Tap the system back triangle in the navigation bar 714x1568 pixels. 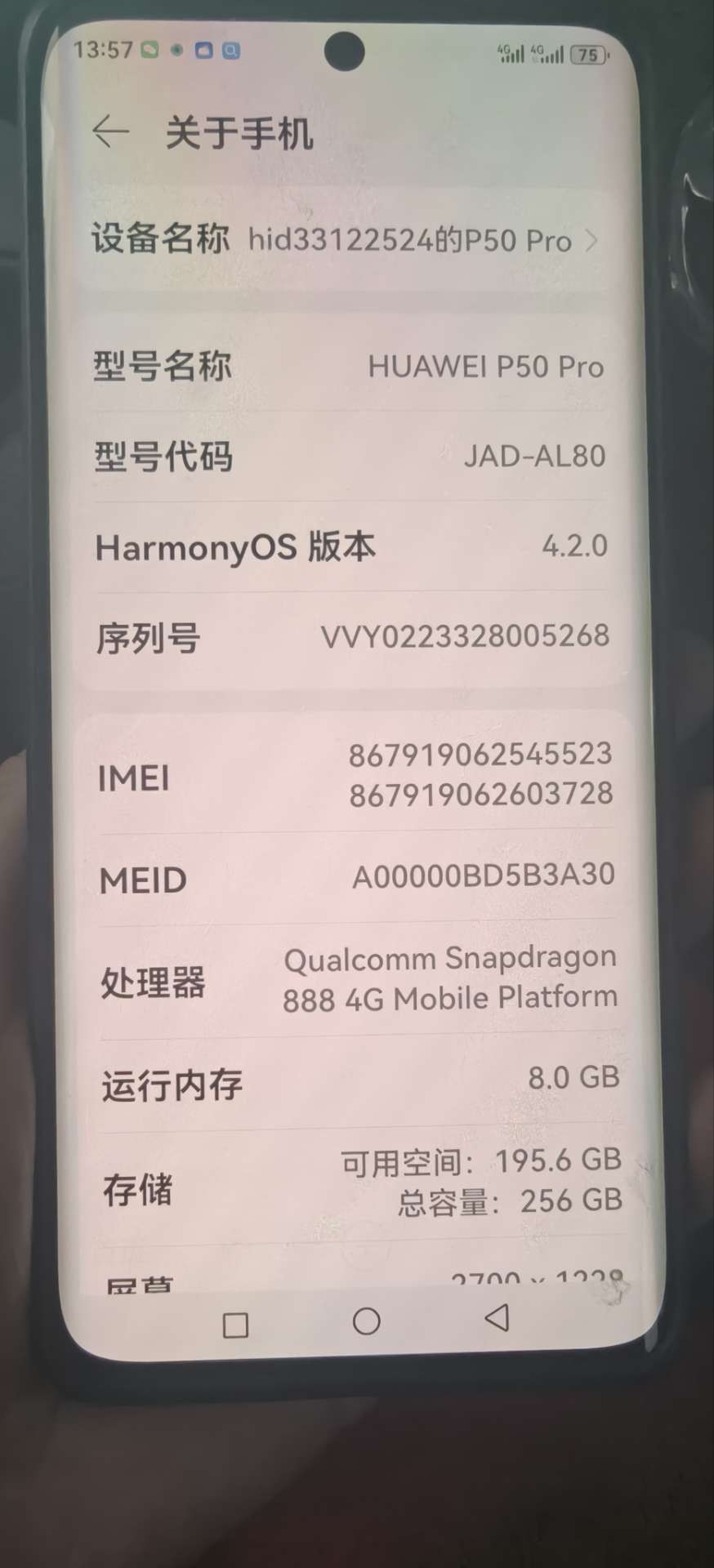pyautogui.click(x=497, y=1316)
